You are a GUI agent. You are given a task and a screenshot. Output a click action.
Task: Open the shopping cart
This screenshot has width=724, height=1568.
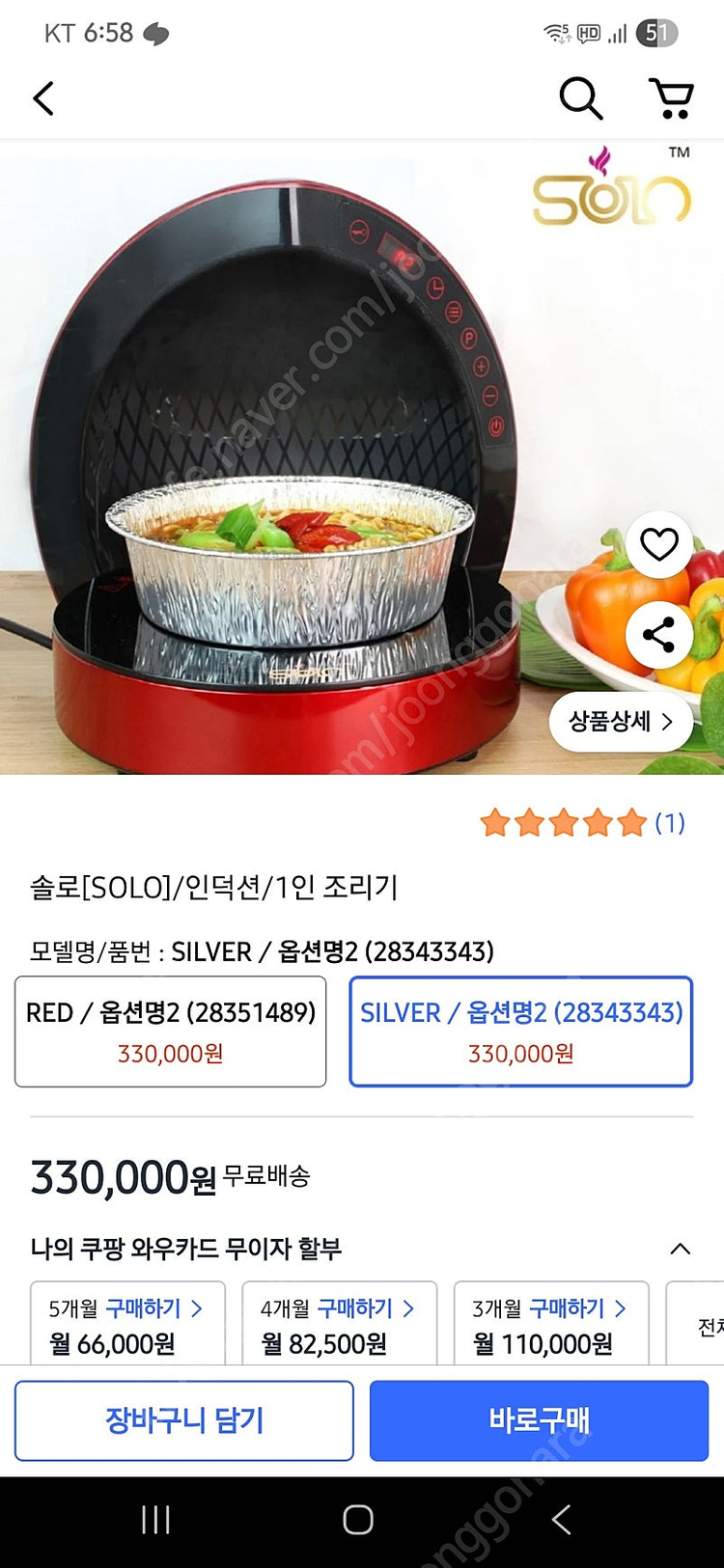(x=670, y=98)
